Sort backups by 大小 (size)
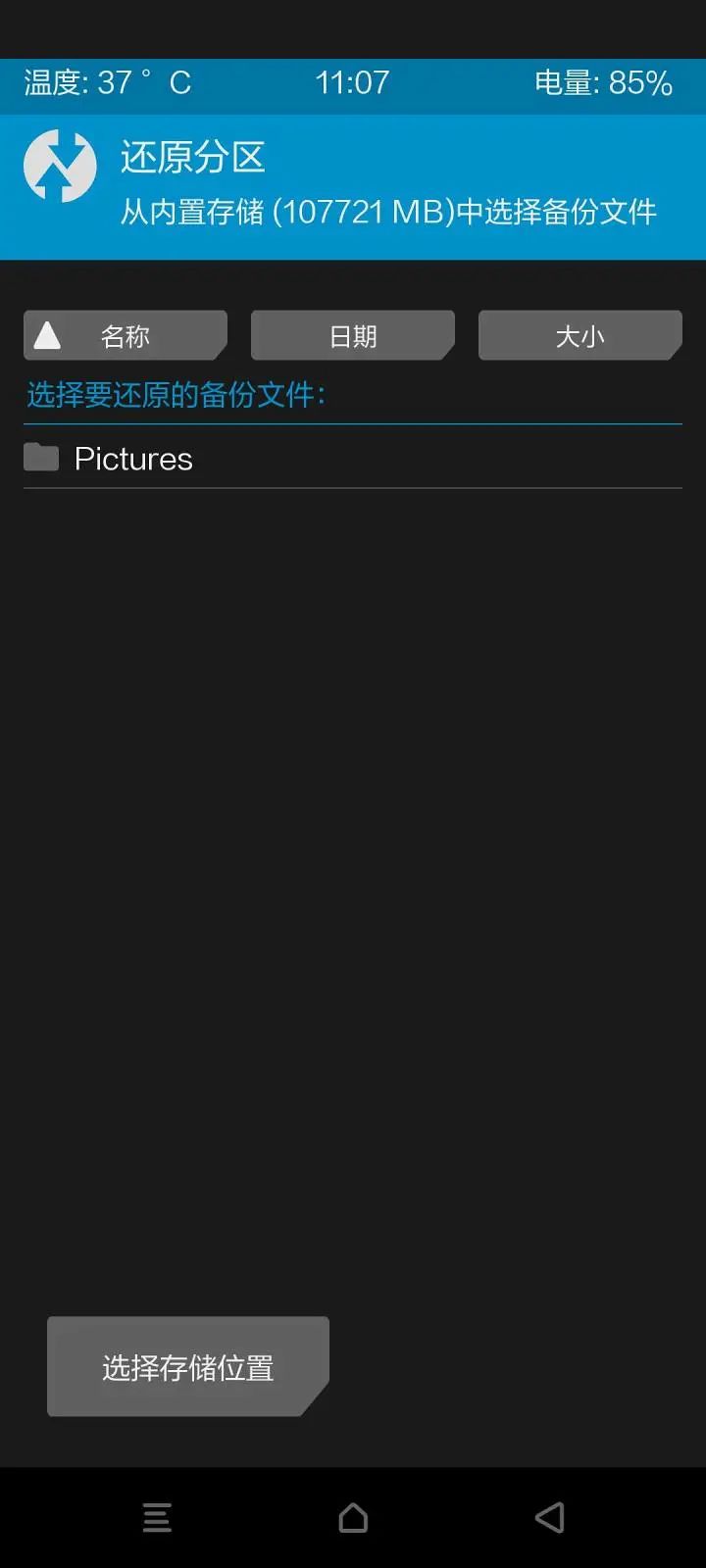 coord(580,336)
